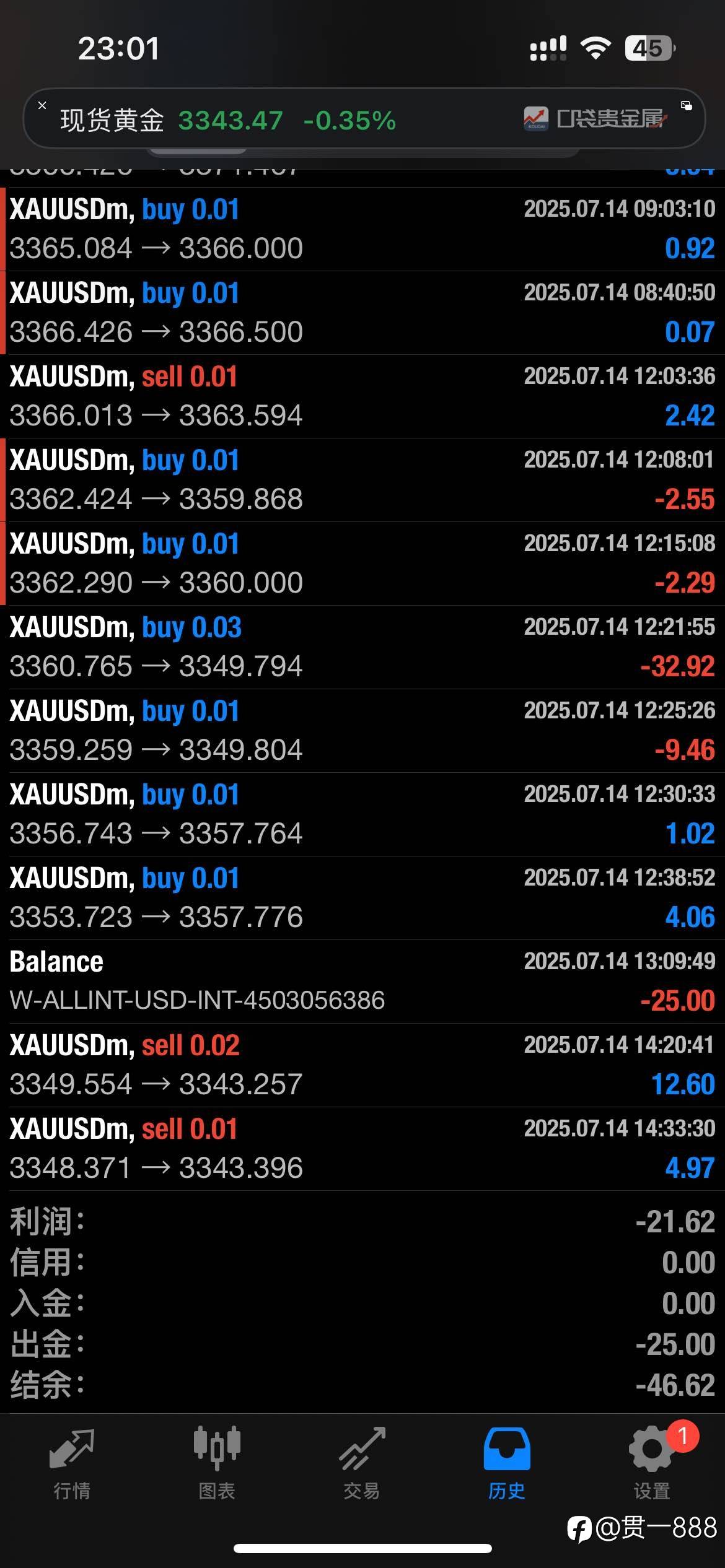Viewport: 725px width, 1568px height.
Task: Expand the buy trade at 12:30:33
Action: click(362, 814)
